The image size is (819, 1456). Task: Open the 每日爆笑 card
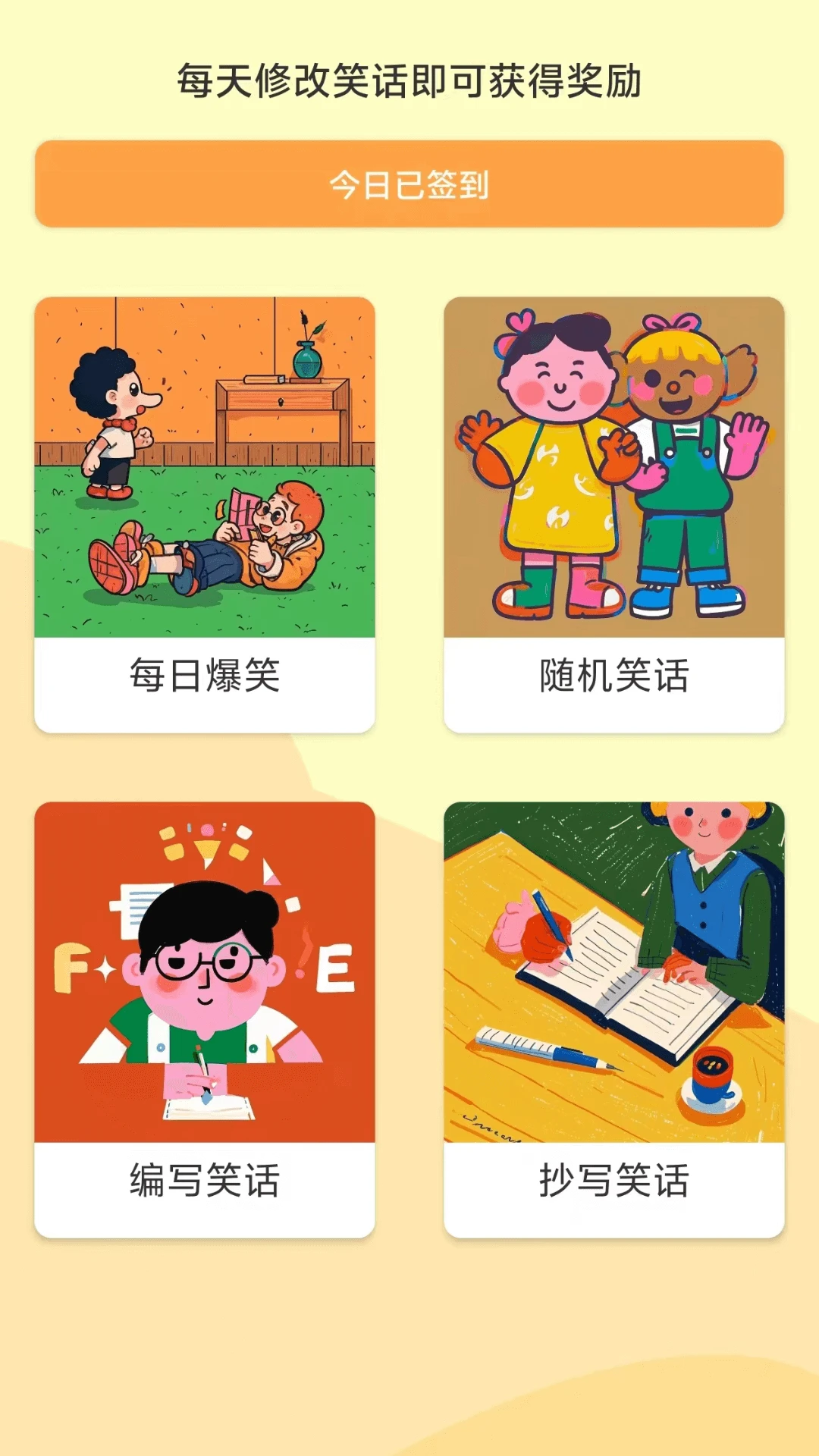[x=205, y=514]
